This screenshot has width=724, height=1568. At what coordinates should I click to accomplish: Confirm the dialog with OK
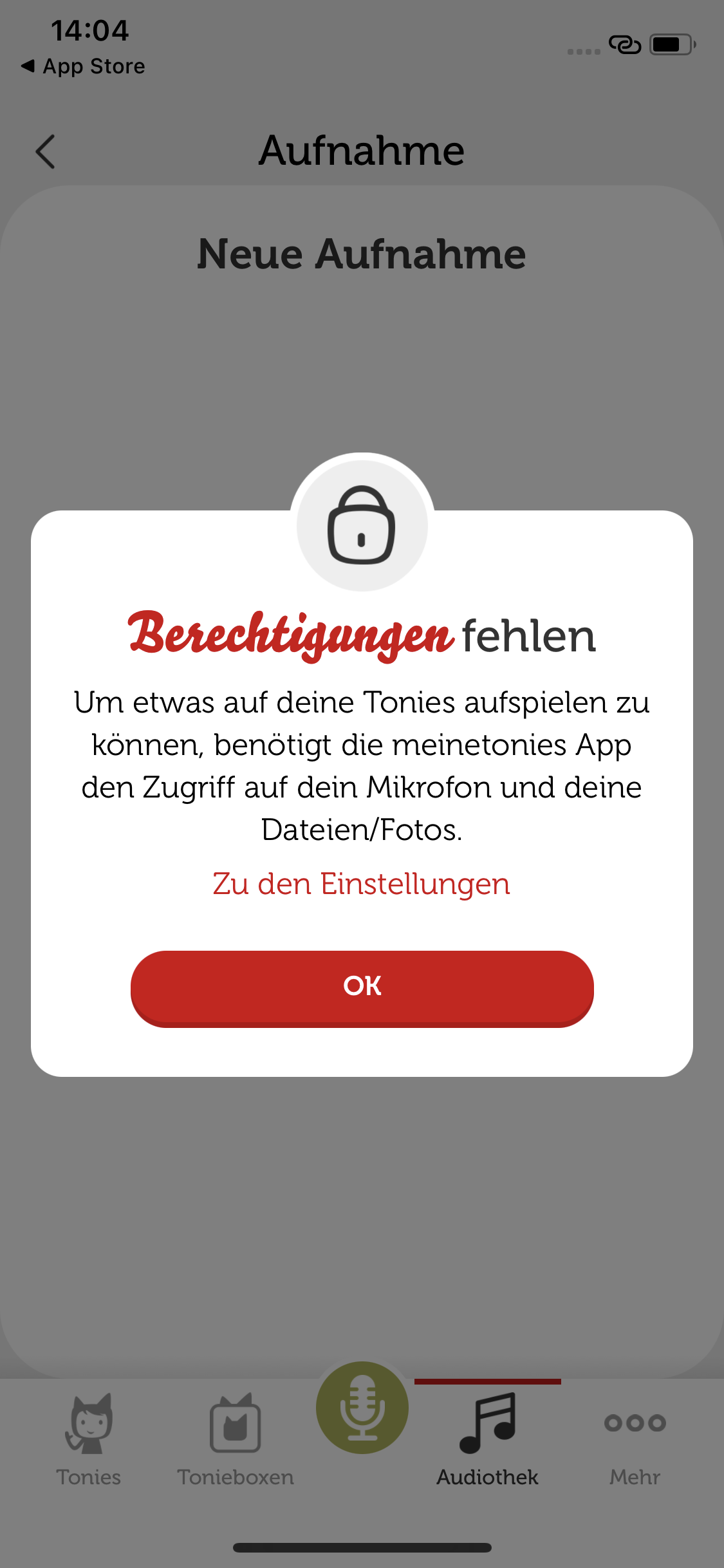click(x=362, y=988)
